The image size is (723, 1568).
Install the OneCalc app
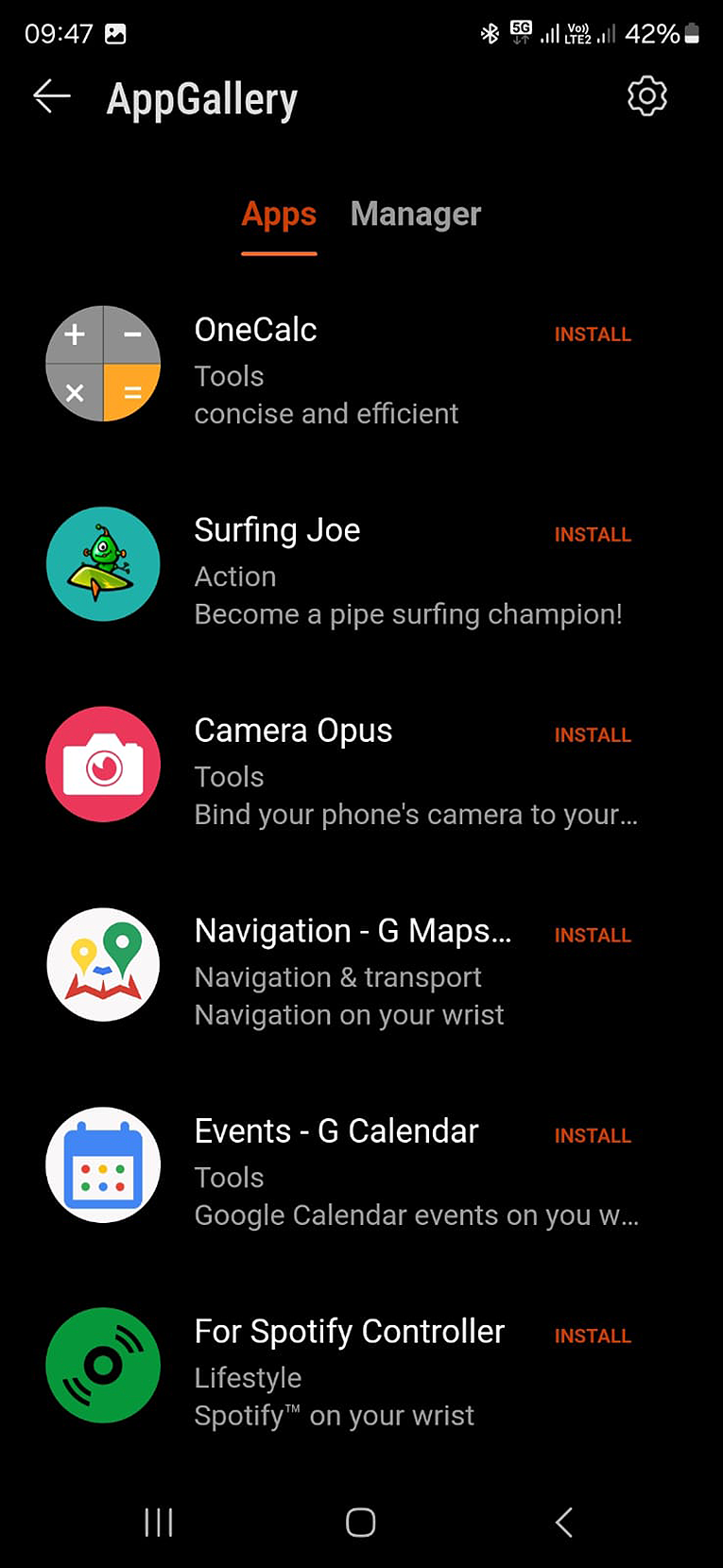tap(593, 335)
